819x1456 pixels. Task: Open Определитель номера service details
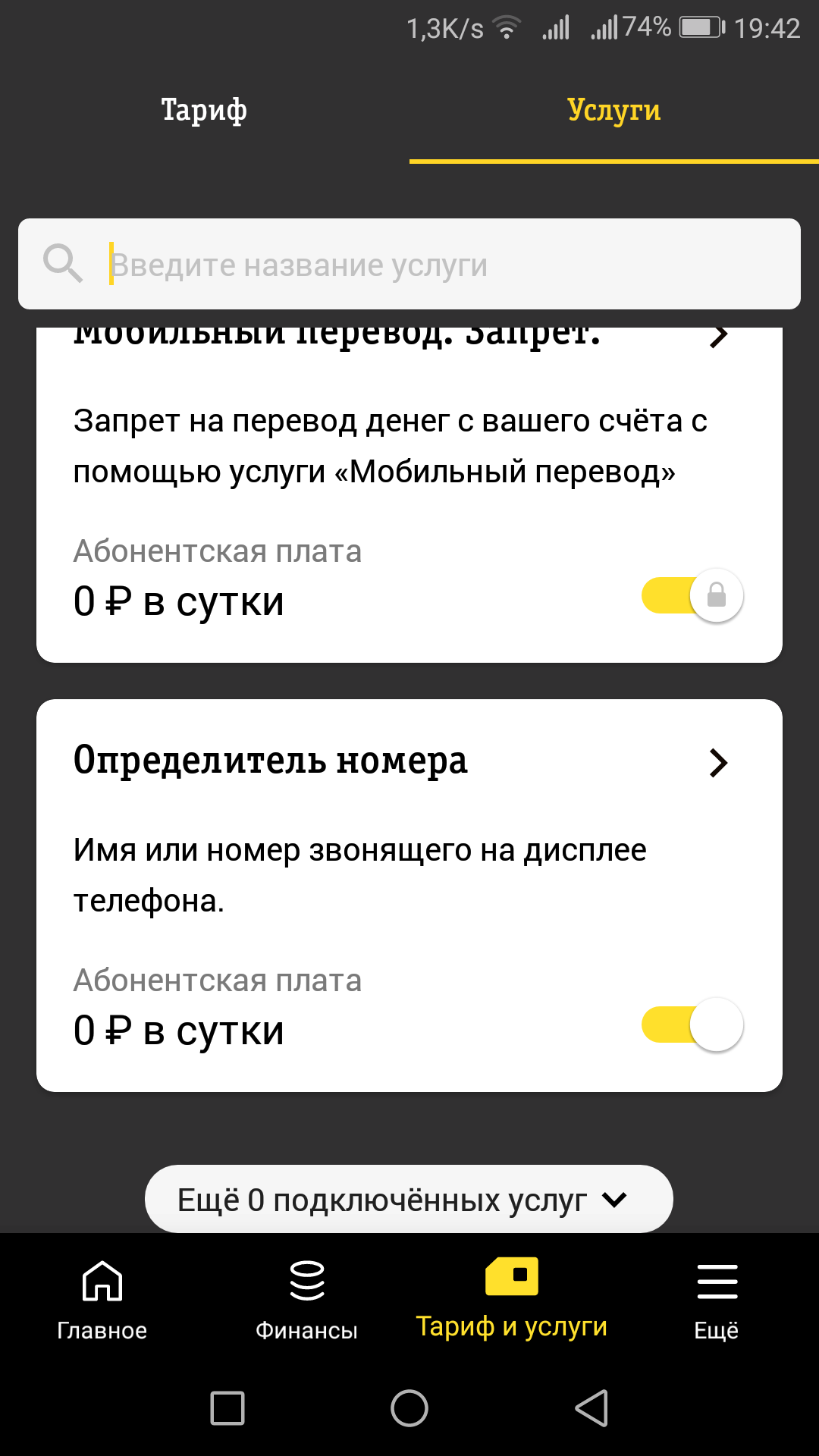click(x=718, y=762)
